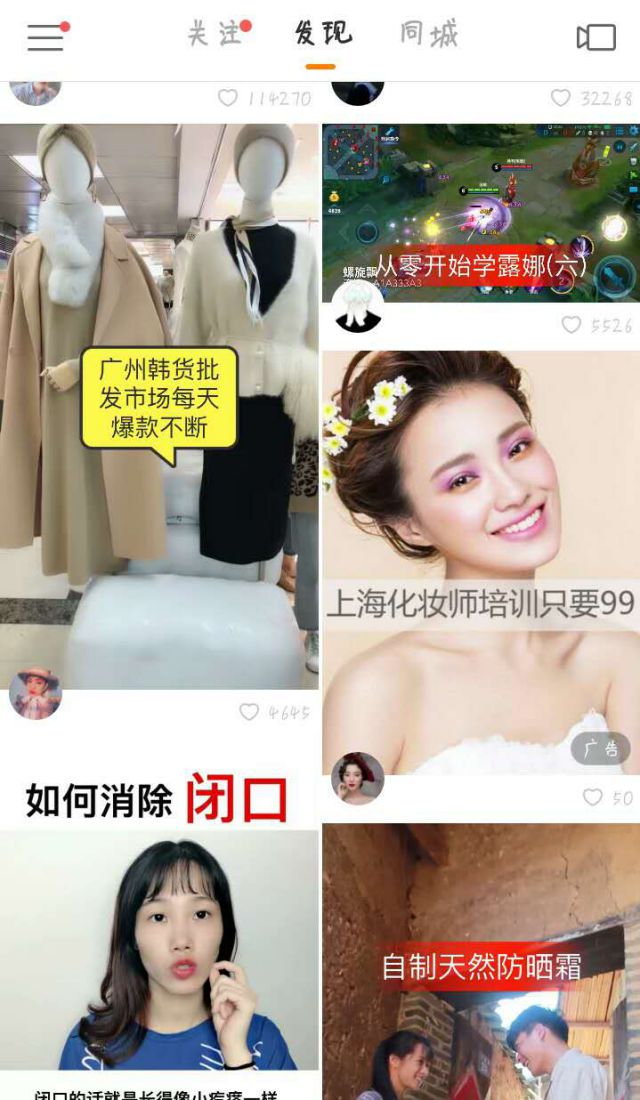This screenshot has height=1100, width=640.
Task: Select the 发现 tab
Action: (x=322, y=35)
